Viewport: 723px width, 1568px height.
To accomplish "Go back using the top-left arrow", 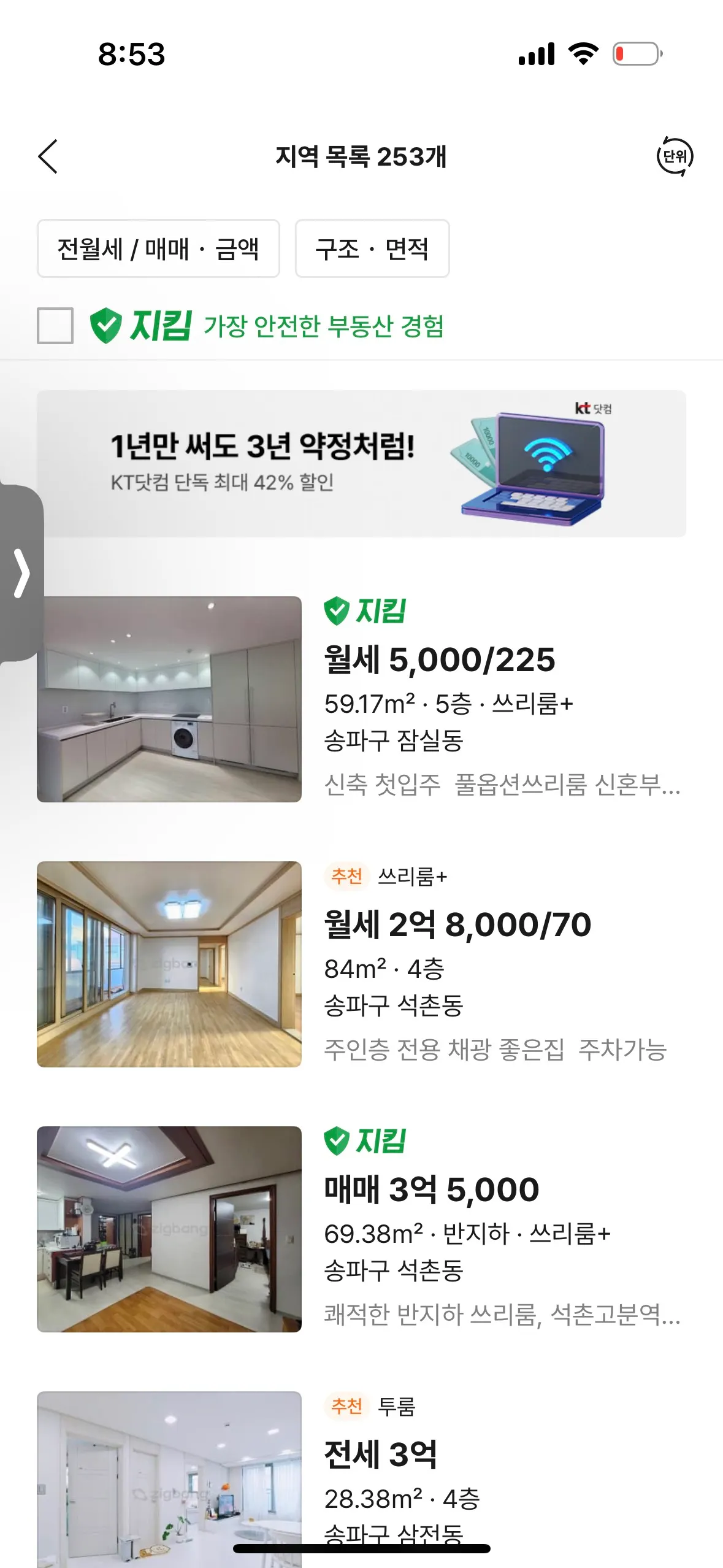I will [48, 156].
